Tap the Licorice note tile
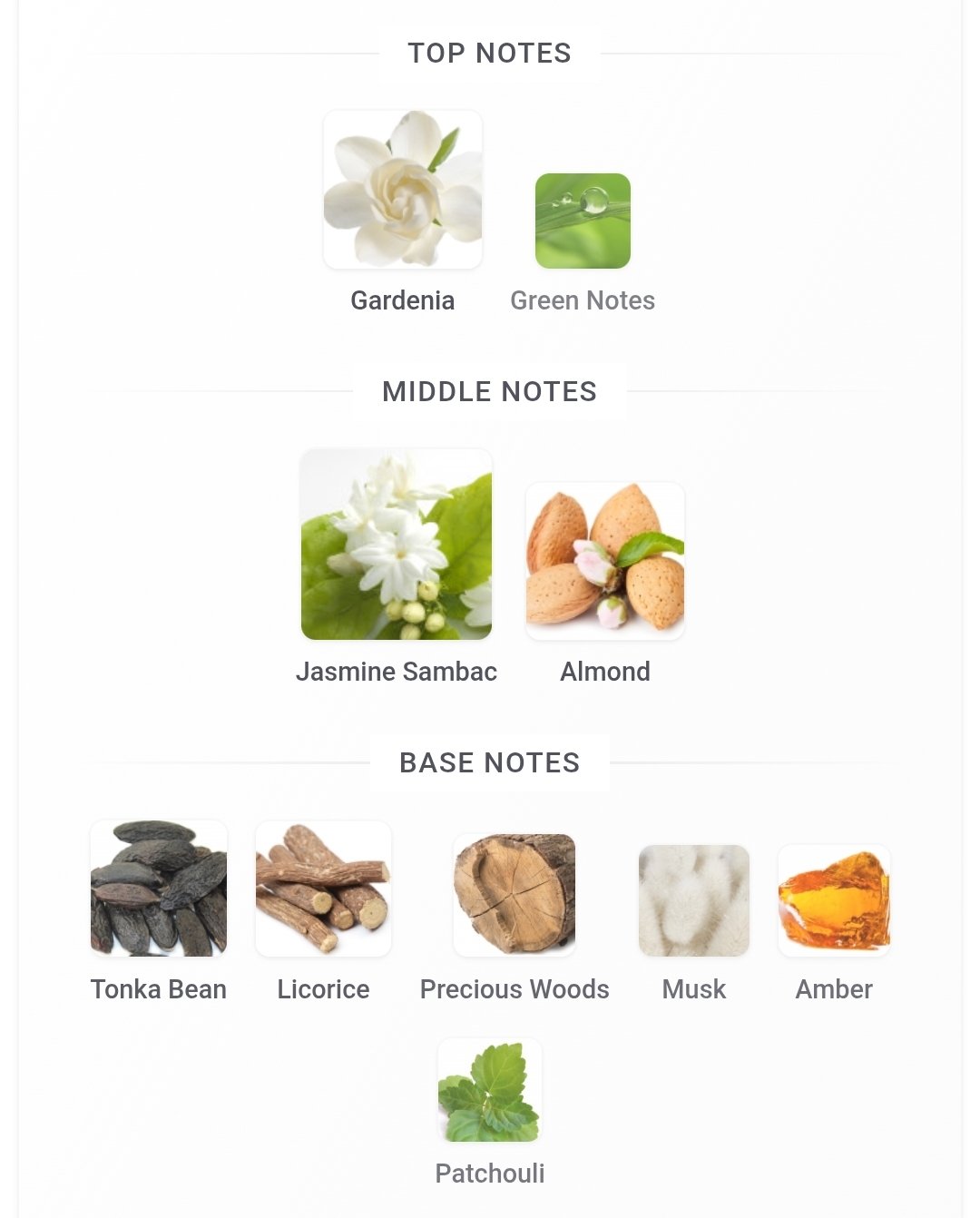Screen dimensions: 980x1218 (323, 889)
